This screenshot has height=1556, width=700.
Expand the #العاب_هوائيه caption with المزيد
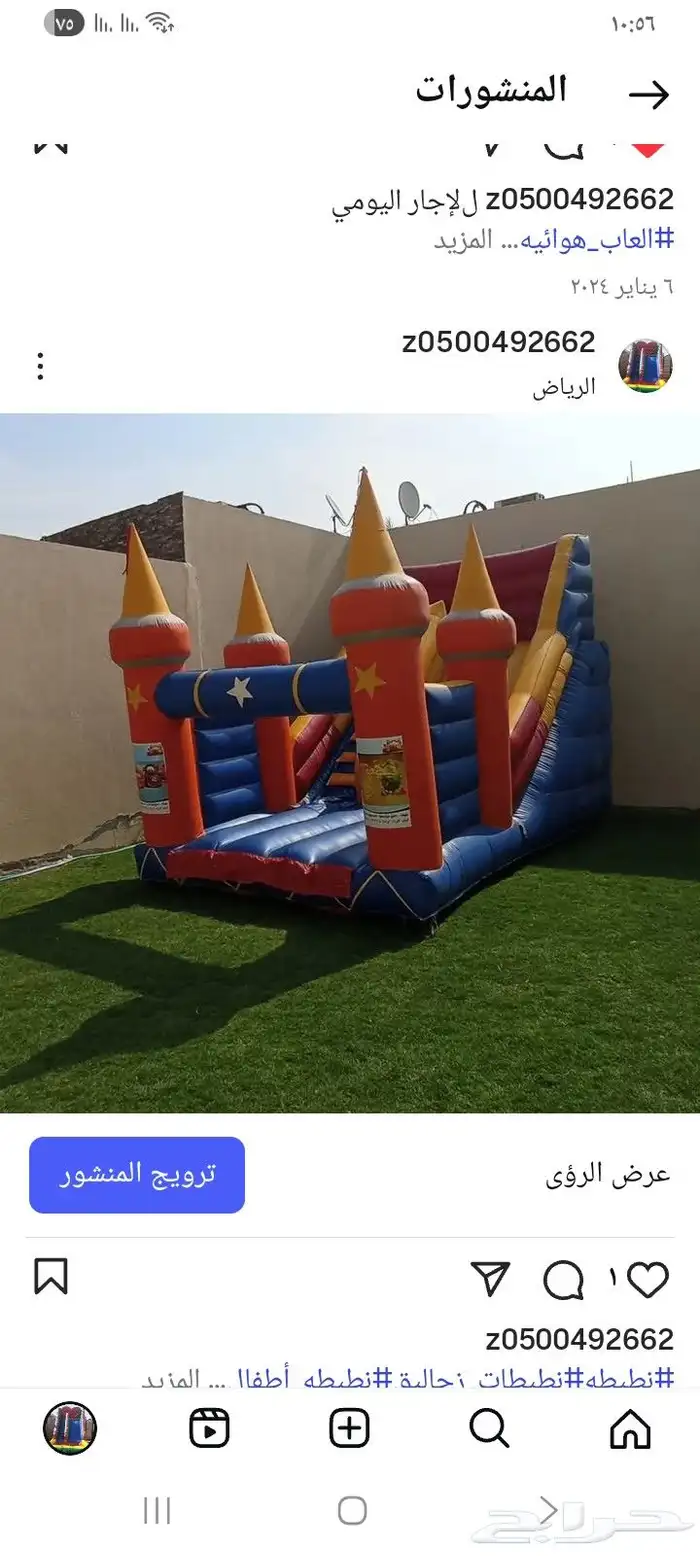(463, 241)
